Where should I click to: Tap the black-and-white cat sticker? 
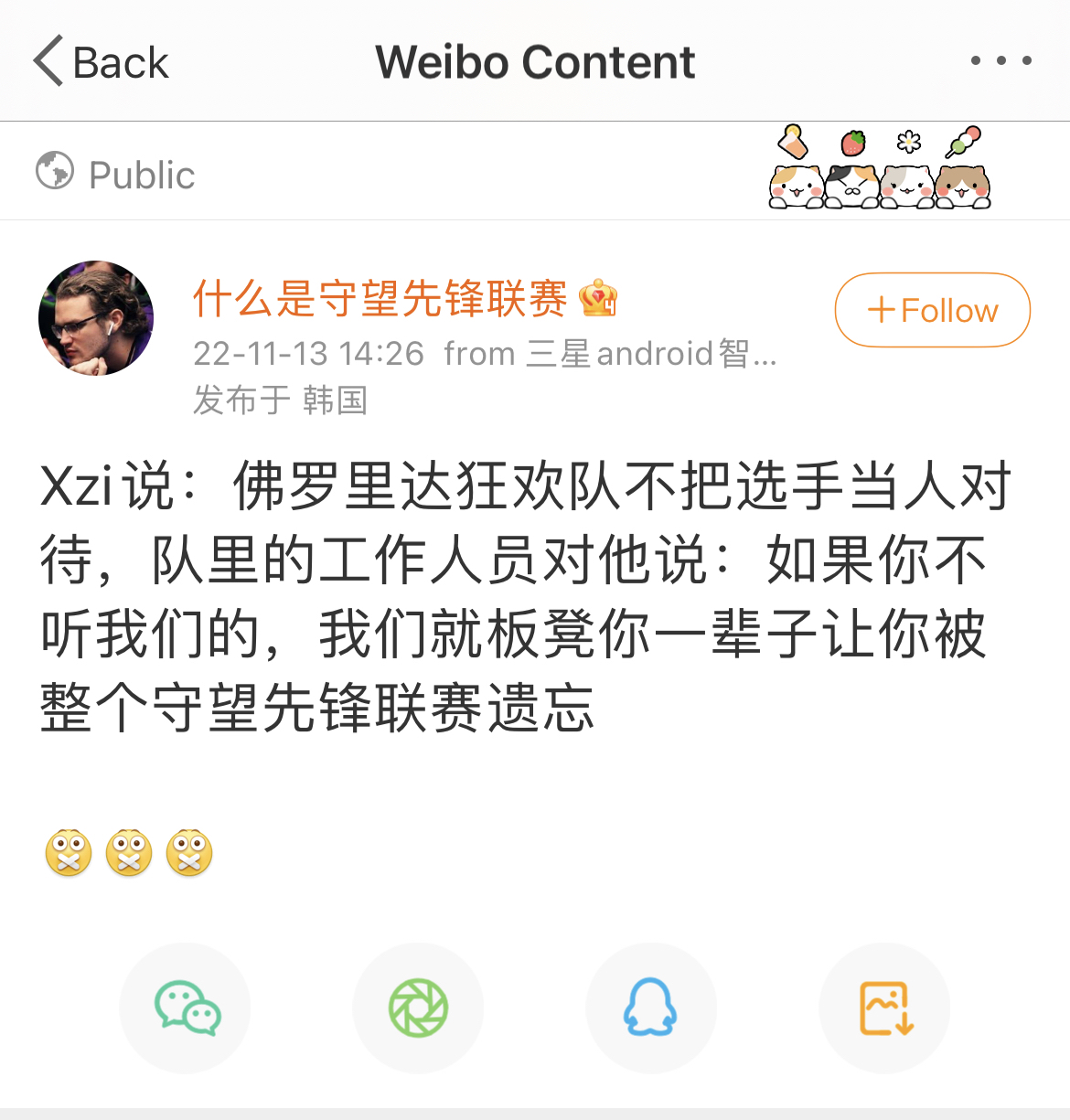pos(851,187)
